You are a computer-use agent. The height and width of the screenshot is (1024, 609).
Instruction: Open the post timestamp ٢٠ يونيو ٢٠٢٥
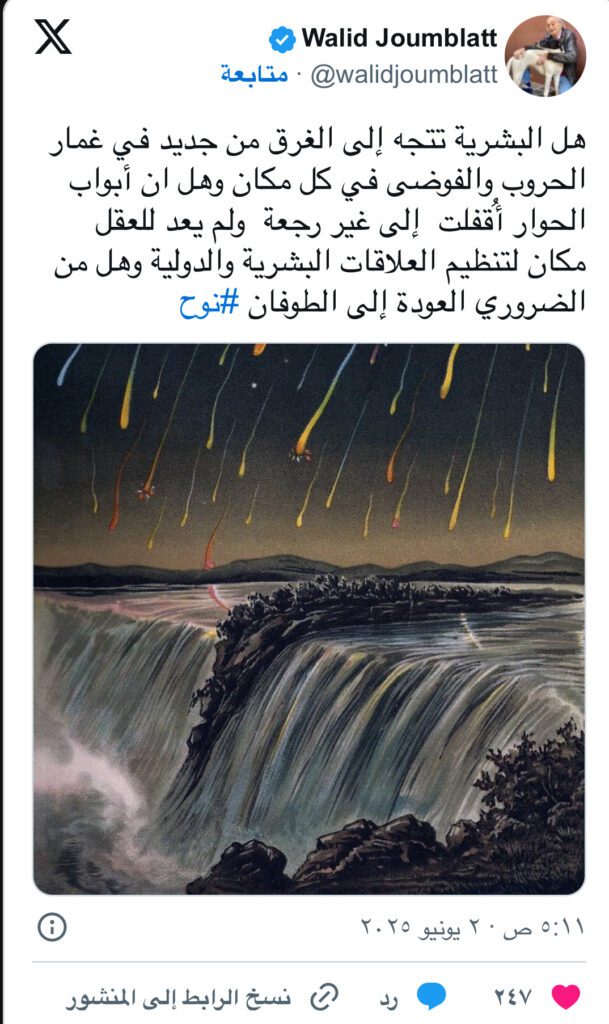coord(470,927)
